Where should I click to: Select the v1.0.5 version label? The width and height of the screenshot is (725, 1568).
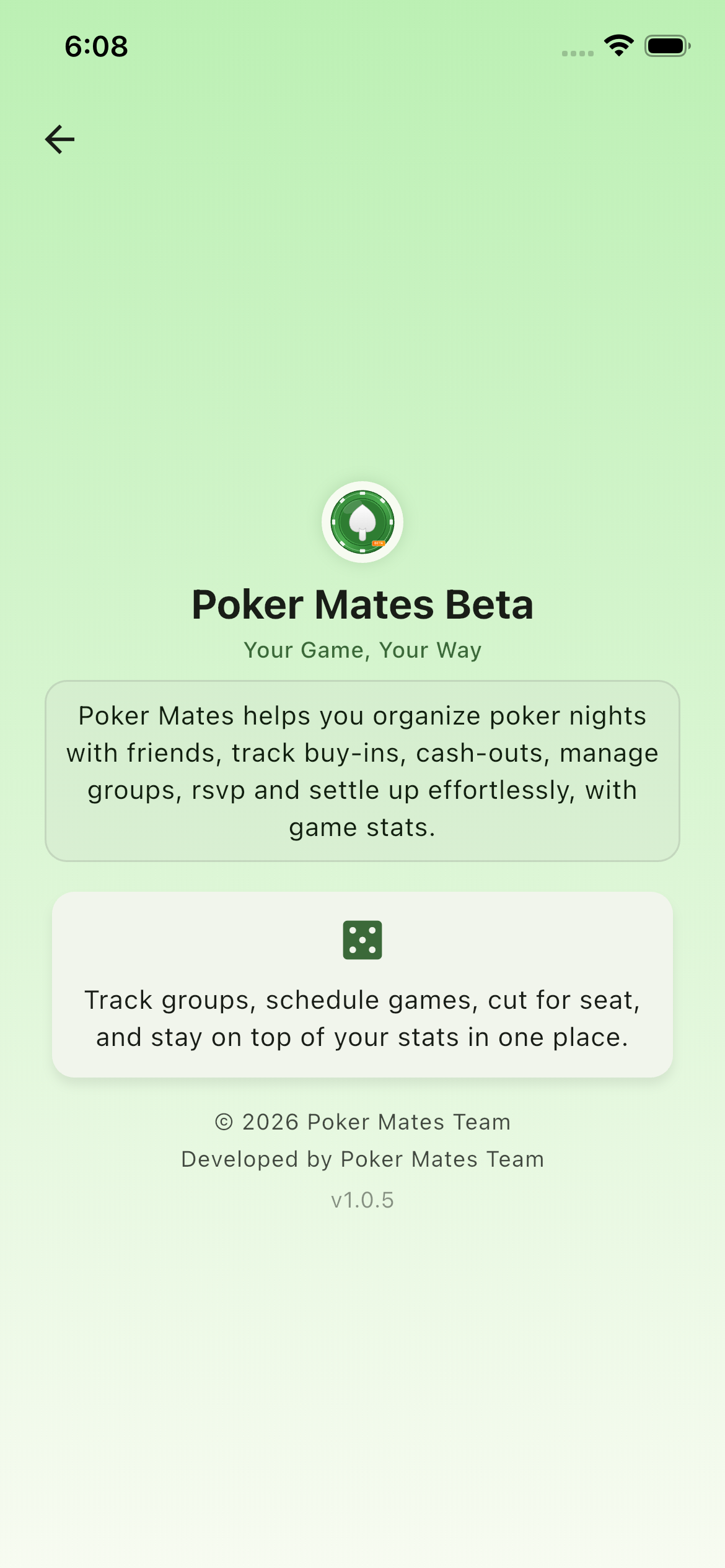[x=362, y=1199]
